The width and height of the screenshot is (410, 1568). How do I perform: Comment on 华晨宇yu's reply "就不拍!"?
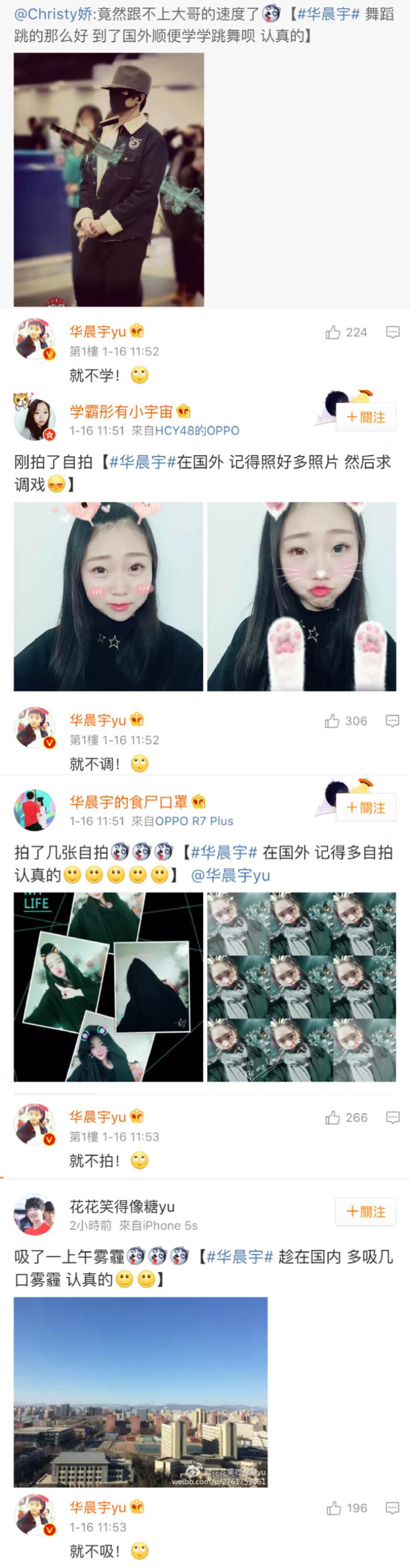tap(392, 1117)
